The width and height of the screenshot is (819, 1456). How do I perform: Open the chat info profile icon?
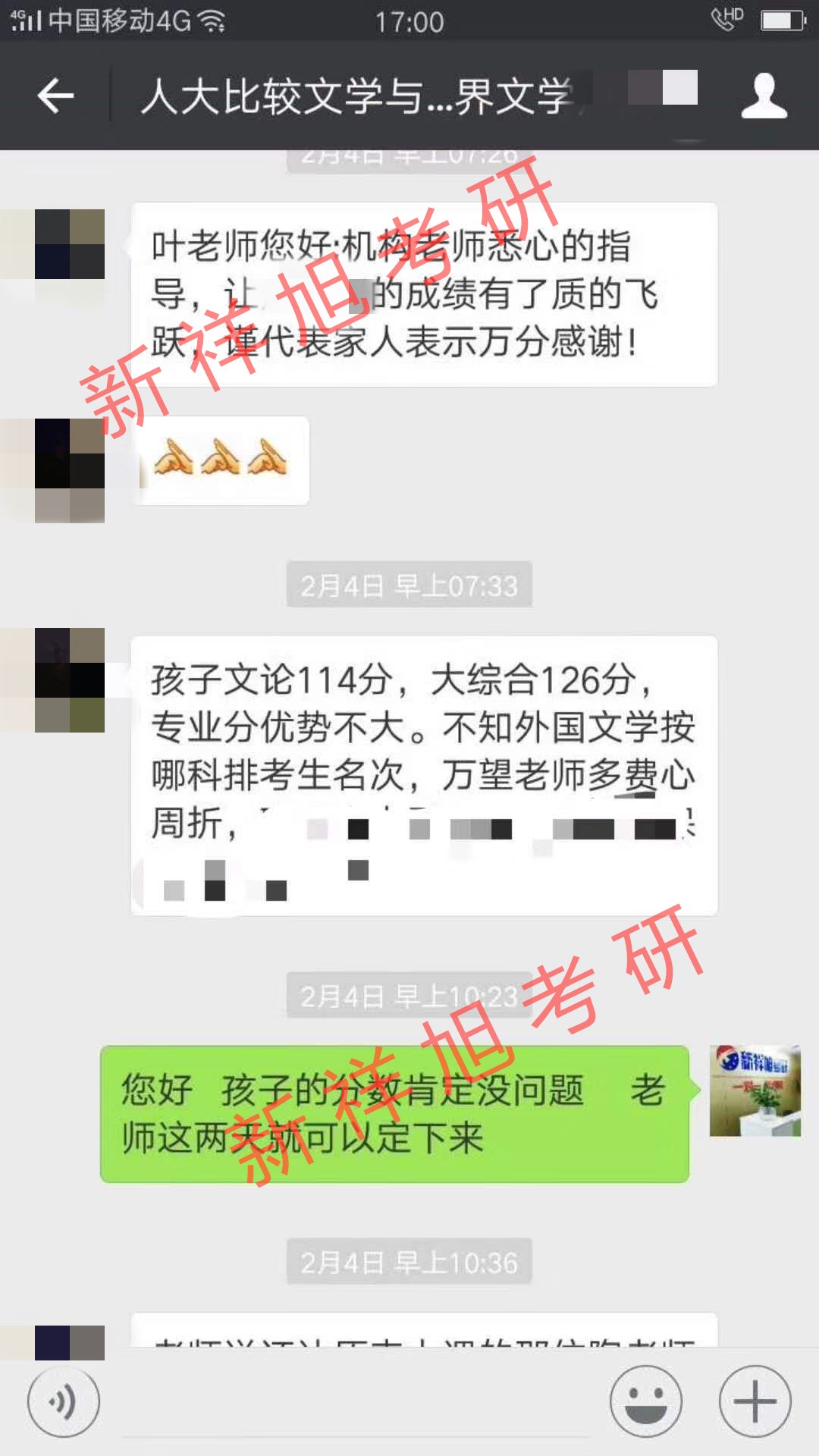click(764, 96)
